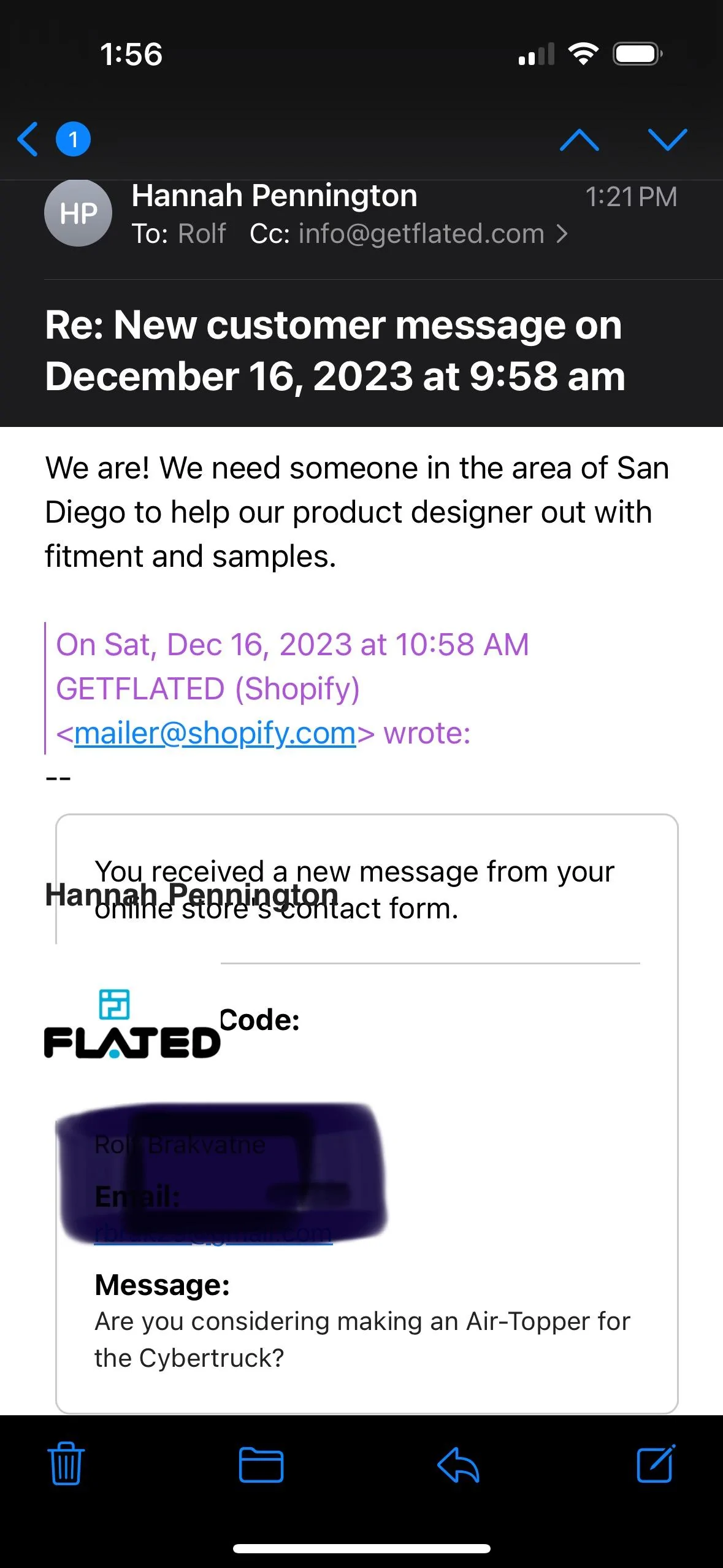Open the mailer@shopify.com link

point(215,733)
